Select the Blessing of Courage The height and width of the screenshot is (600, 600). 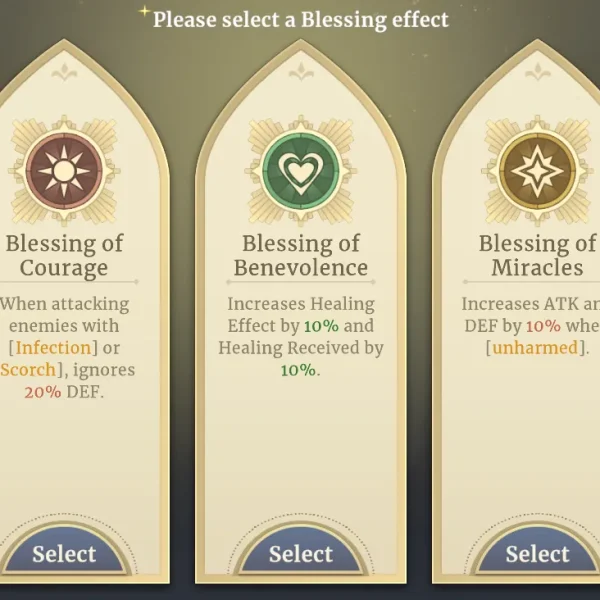coord(65,554)
